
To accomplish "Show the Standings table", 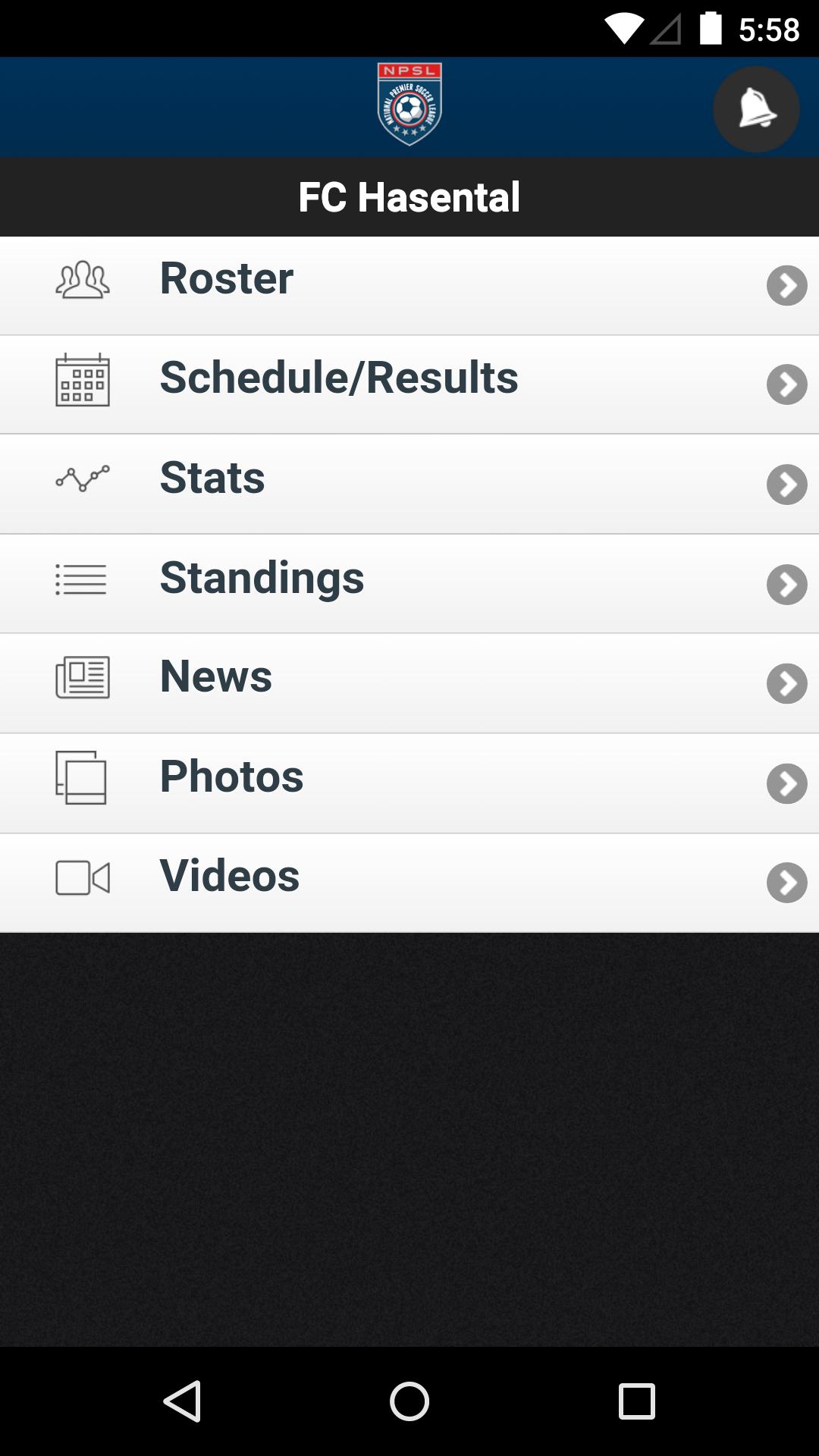I will [409, 583].
